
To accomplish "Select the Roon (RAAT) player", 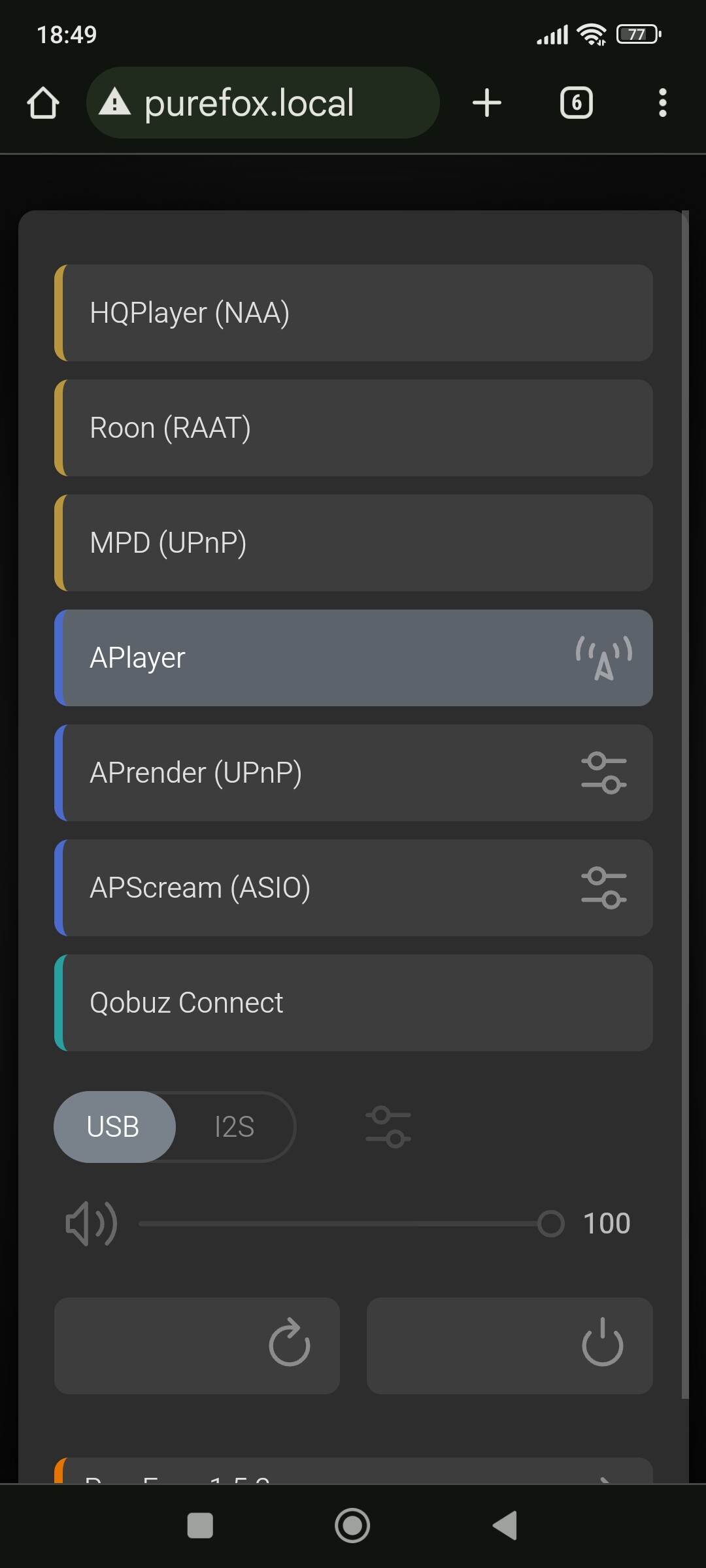I will tap(353, 428).
